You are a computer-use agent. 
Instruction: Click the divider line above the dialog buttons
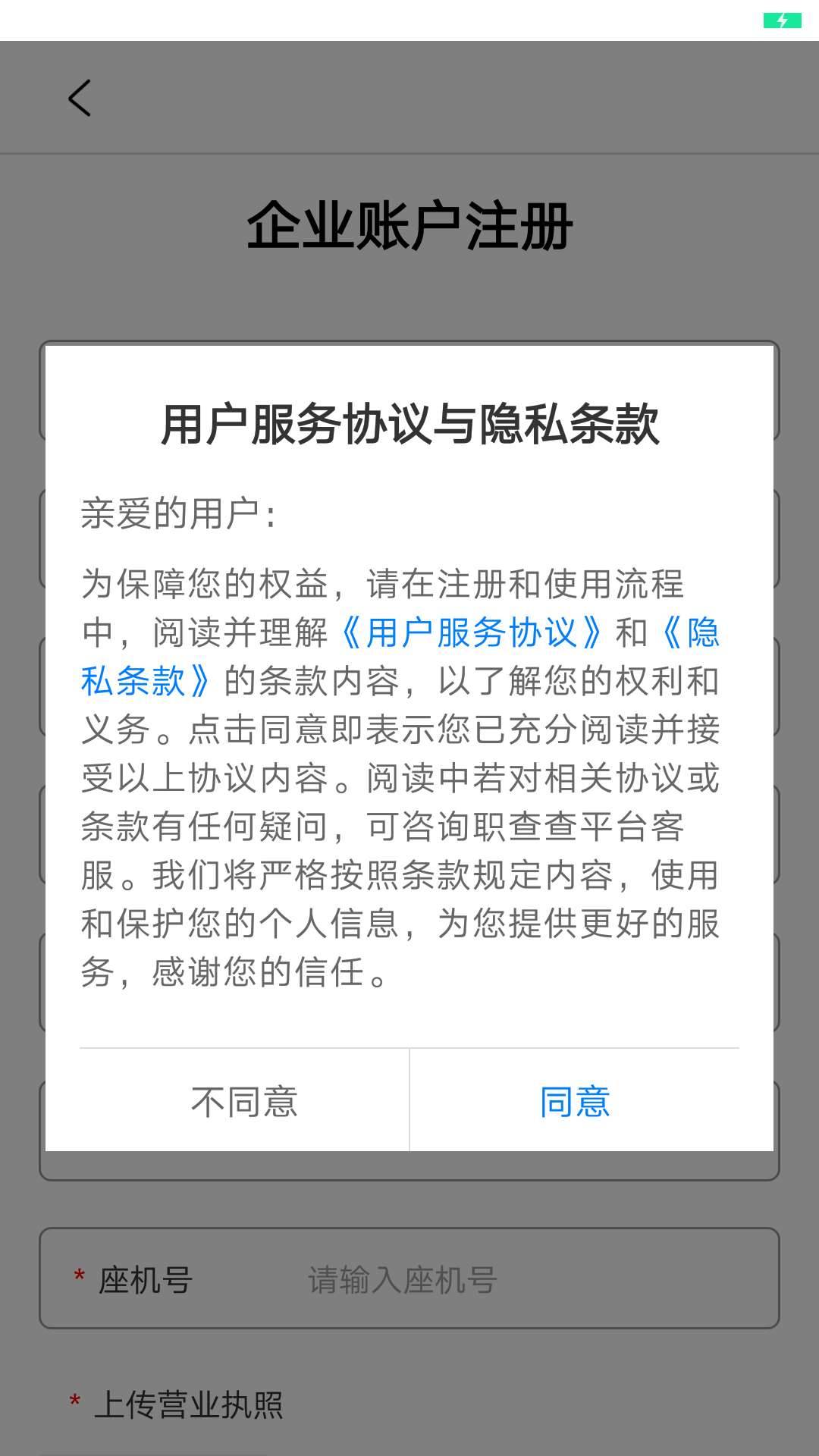coord(409,1046)
